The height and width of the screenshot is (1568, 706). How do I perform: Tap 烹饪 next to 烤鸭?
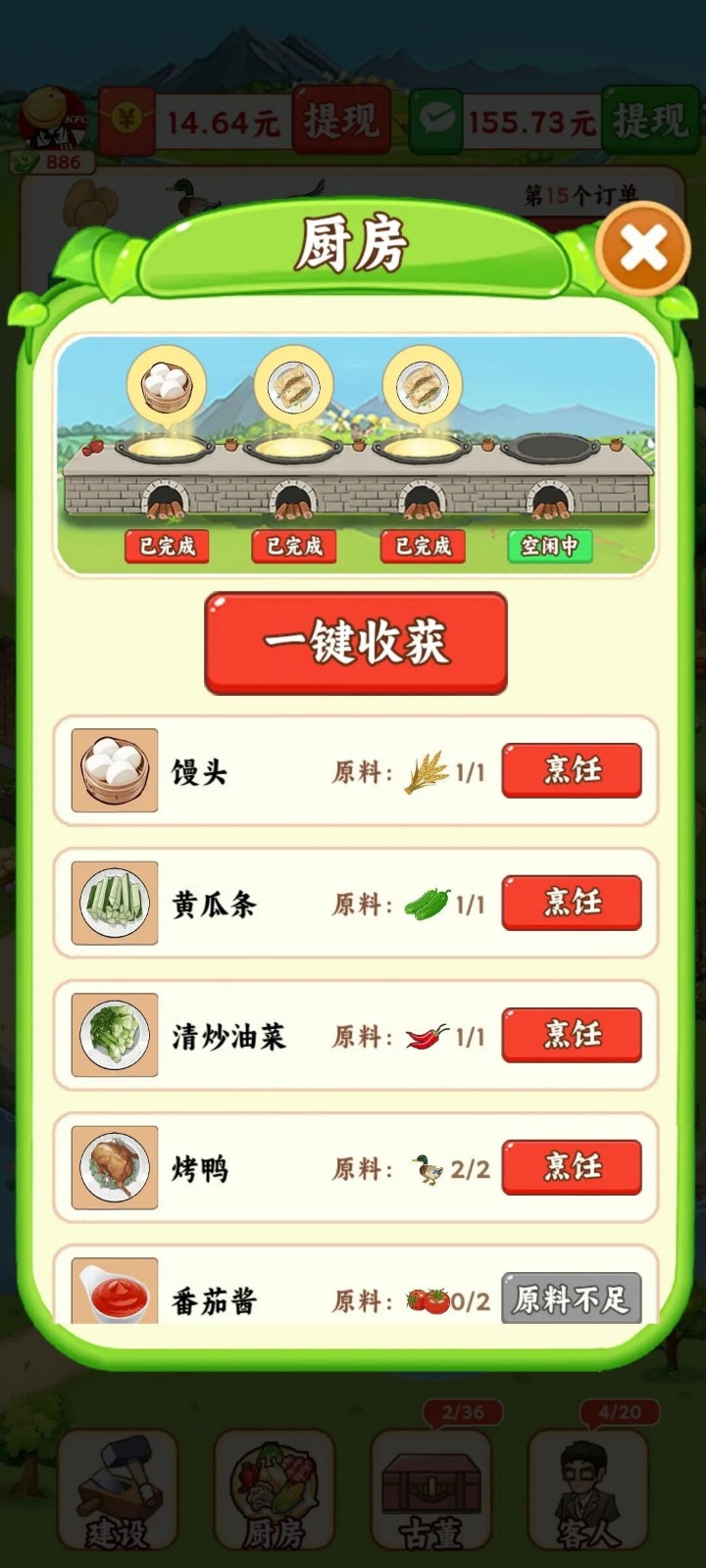[572, 1167]
